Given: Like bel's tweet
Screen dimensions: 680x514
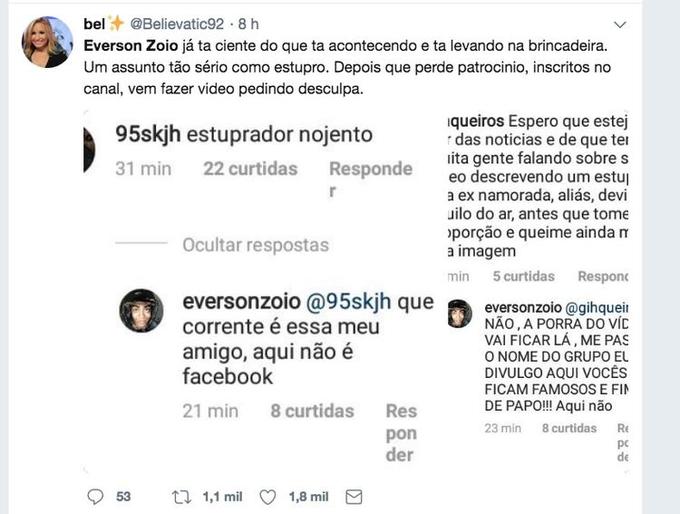Looking at the screenshot, I should [x=267, y=496].
